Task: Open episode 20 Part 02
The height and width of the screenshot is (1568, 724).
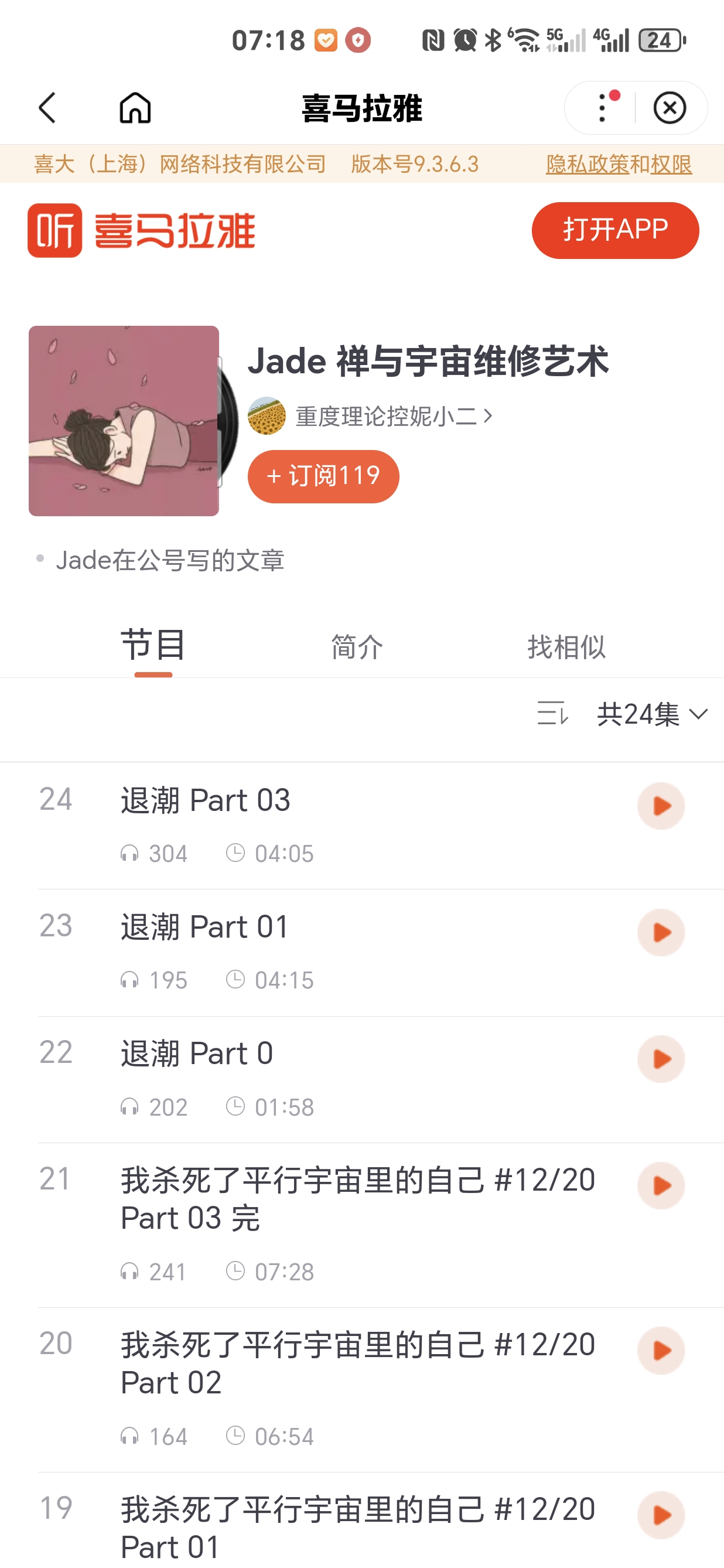Action: click(x=357, y=1363)
